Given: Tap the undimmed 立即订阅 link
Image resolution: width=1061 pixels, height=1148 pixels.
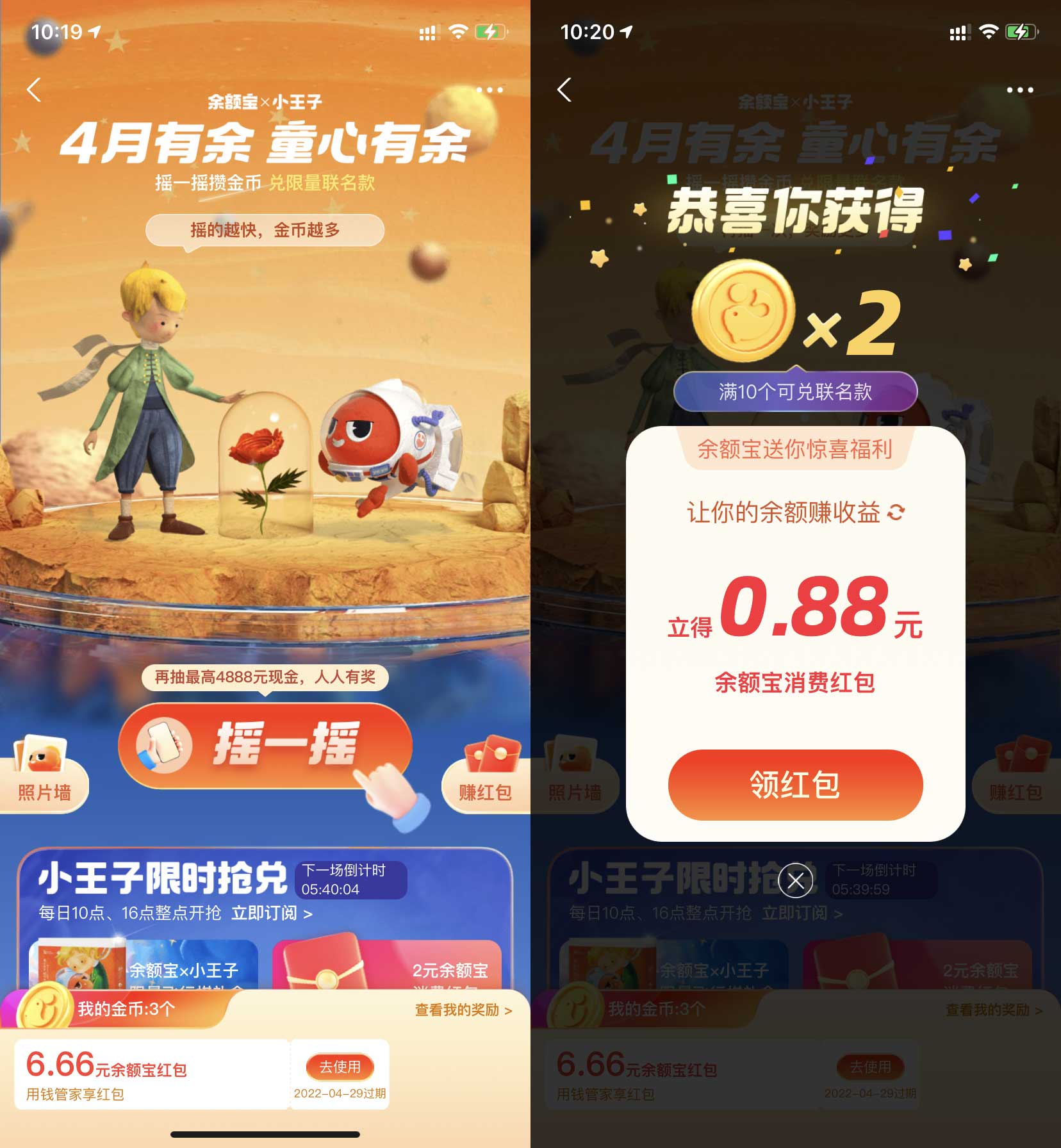Looking at the screenshot, I should click(272, 913).
